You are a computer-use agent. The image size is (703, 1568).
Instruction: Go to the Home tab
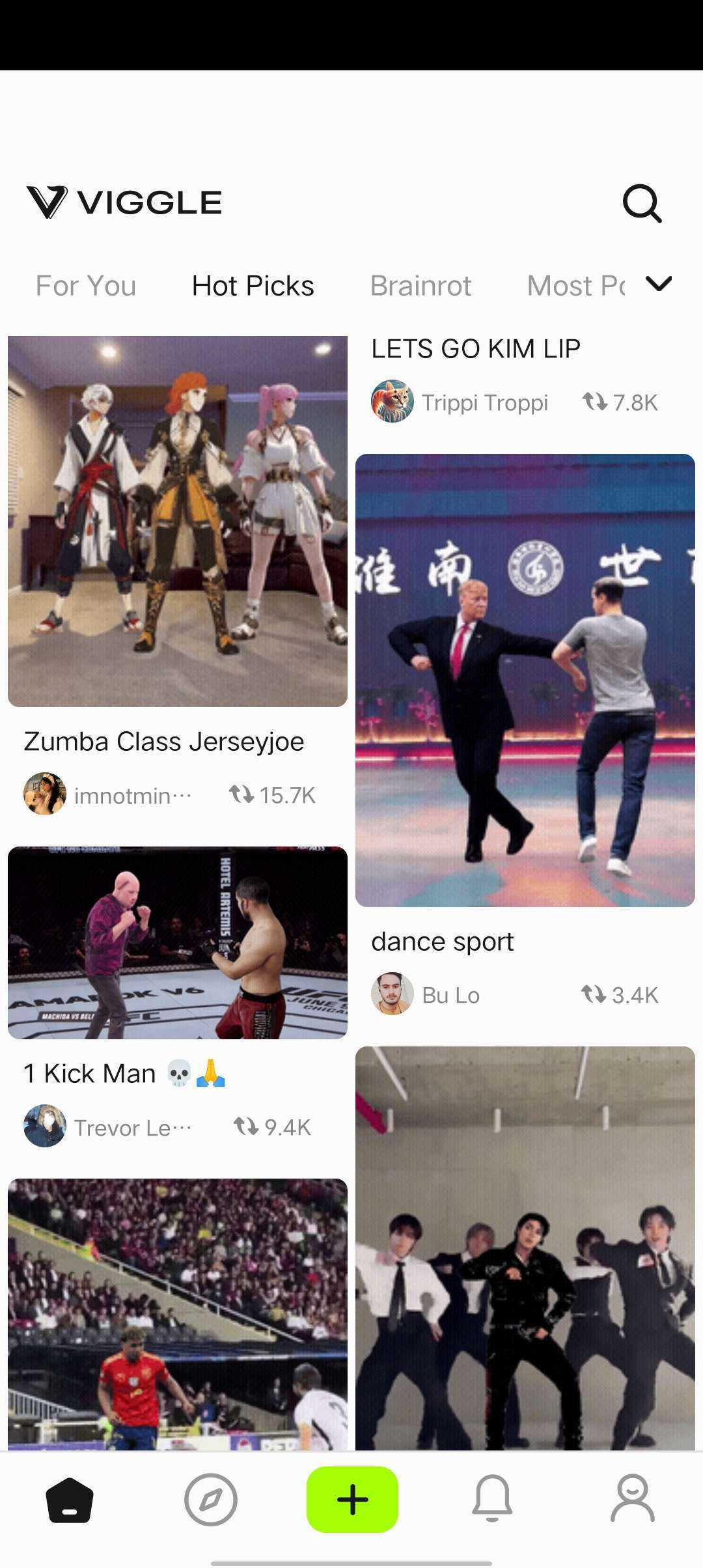click(70, 1500)
